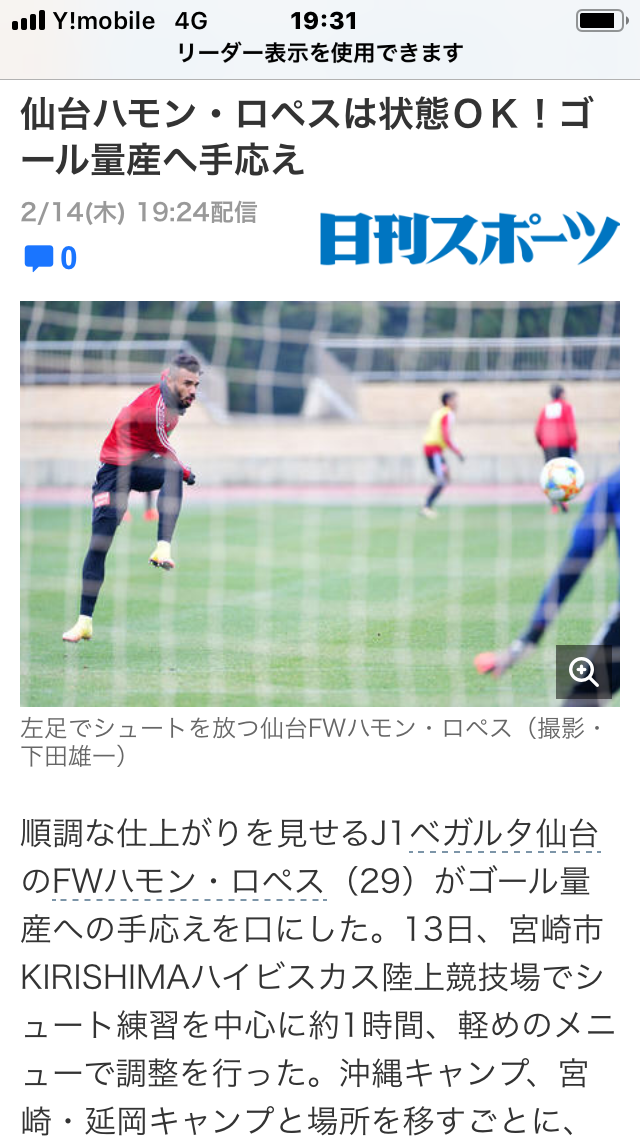The image size is (640, 1136).
Task: Open the Hamon Lopes shooting photo
Action: (x=320, y=504)
